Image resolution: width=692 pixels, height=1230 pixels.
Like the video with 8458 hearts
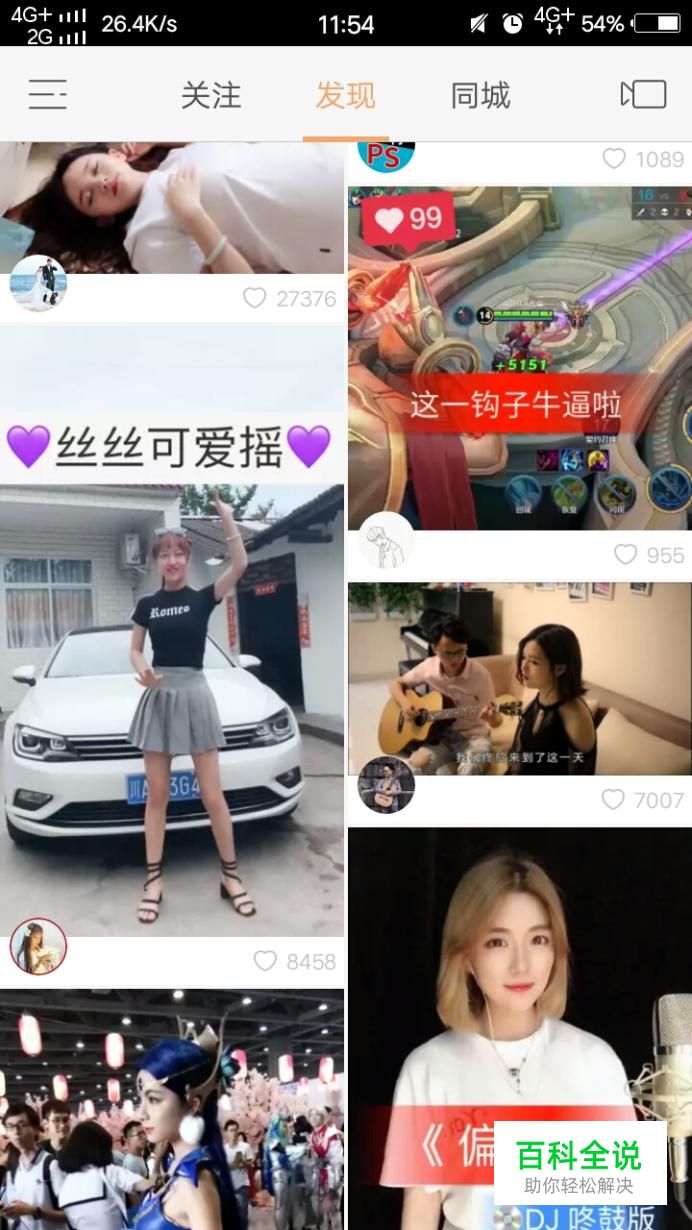click(265, 961)
